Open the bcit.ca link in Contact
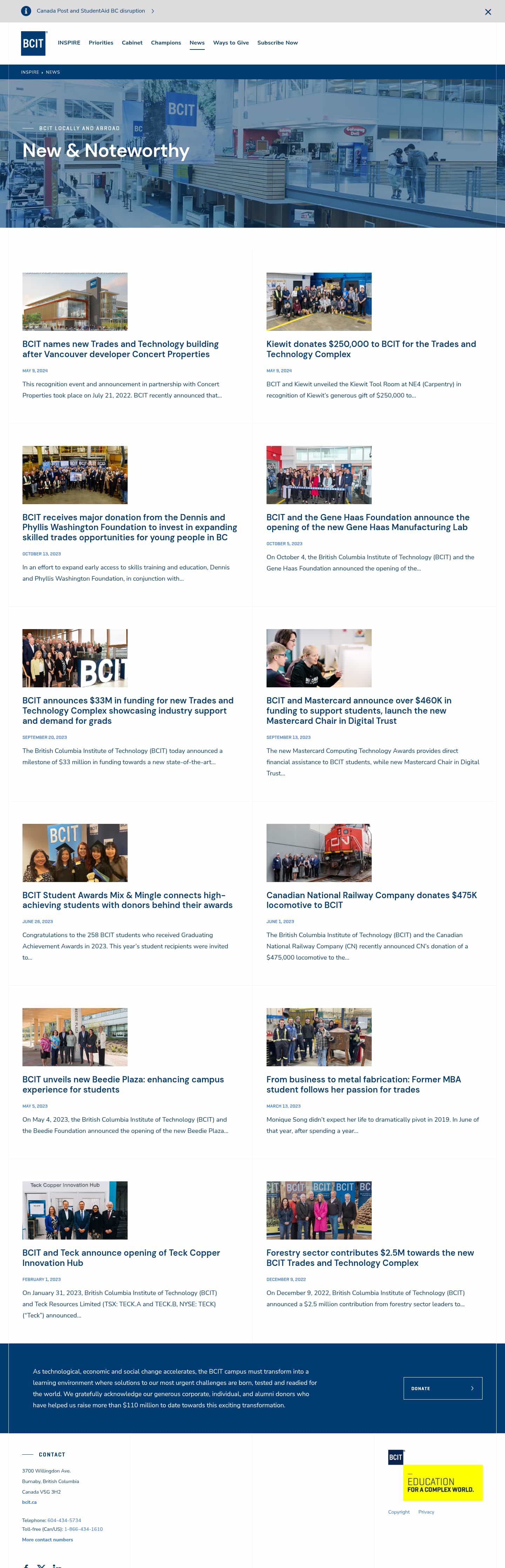This screenshot has width=505, height=1568. [29, 1502]
